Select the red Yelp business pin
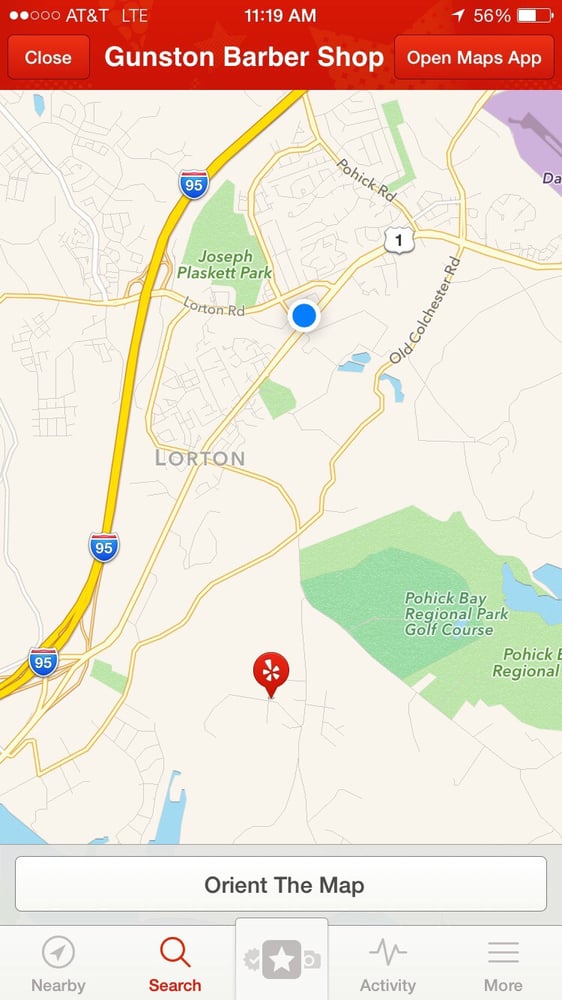Image resolution: width=562 pixels, height=1000 pixels. tap(271, 674)
